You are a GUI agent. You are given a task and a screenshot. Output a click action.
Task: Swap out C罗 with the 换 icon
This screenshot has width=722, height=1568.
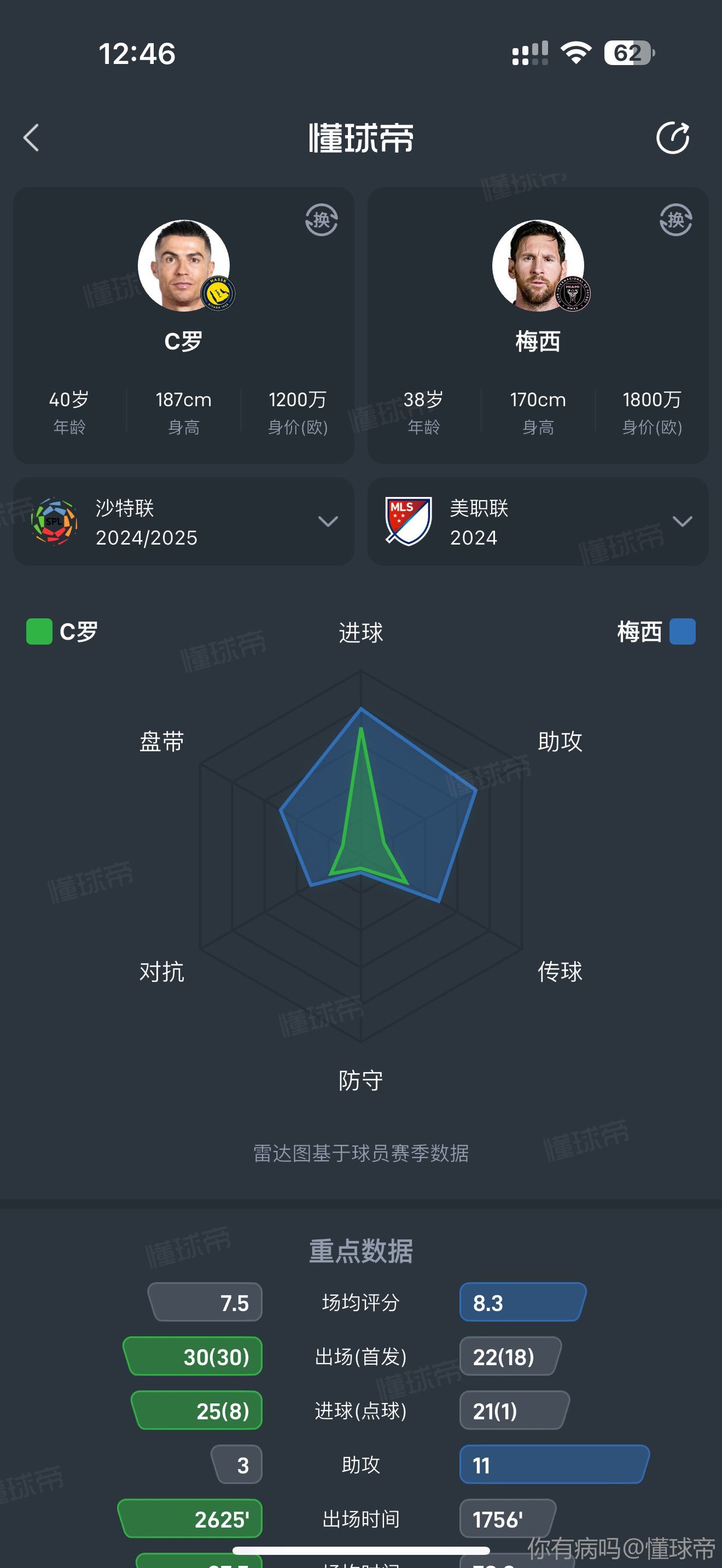(322, 220)
